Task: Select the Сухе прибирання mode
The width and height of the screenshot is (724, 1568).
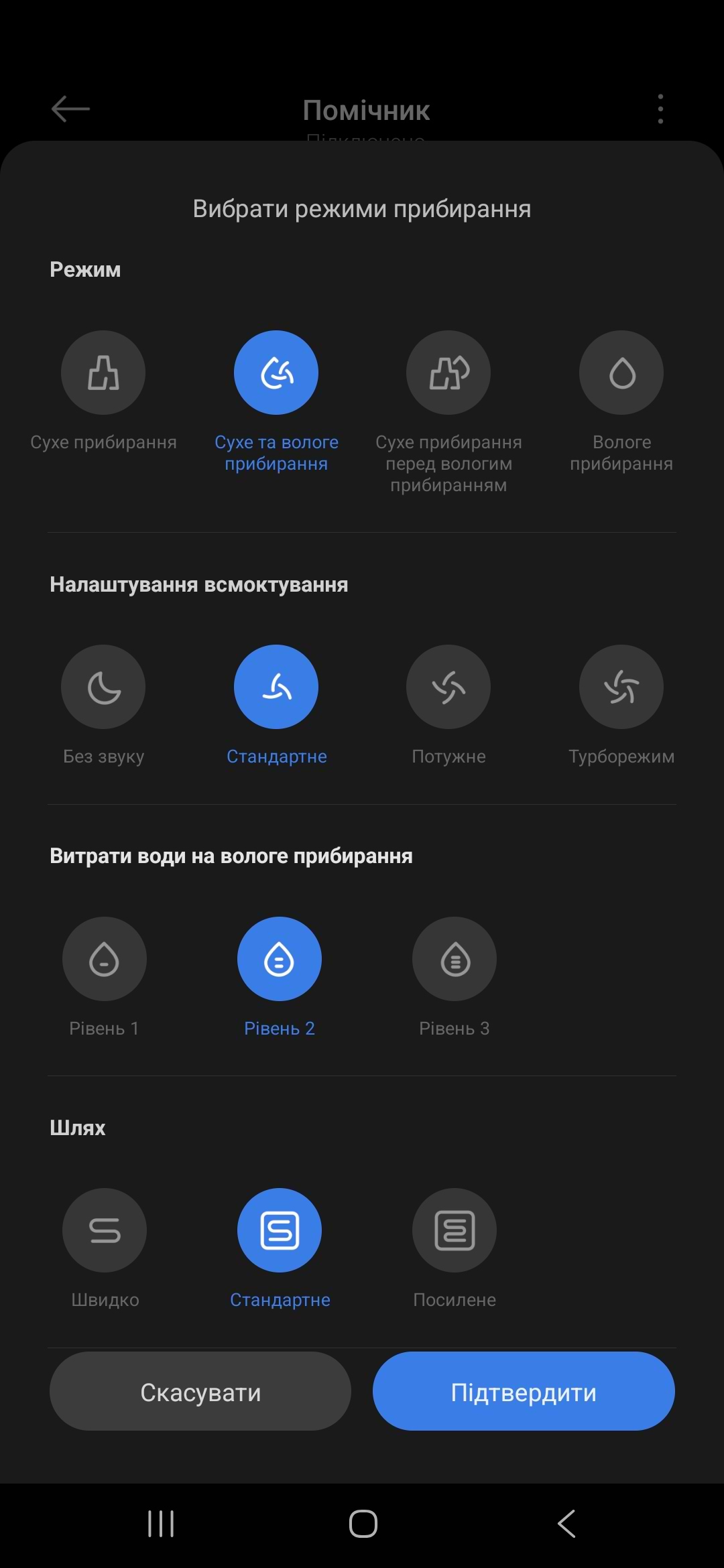Action: pyautogui.click(x=103, y=373)
